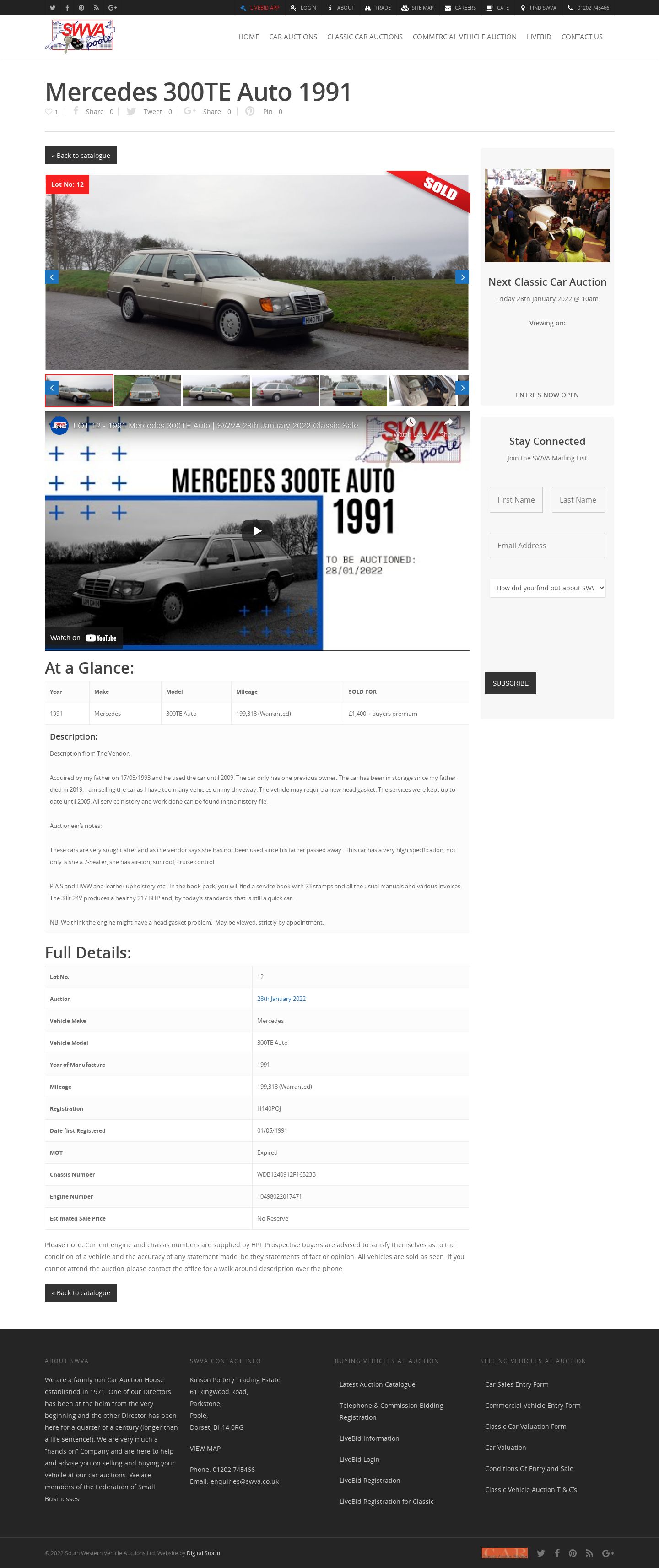Open the 28th January 2022 auction link
The height and width of the screenshot is (1568, 659).
(281, 999)
